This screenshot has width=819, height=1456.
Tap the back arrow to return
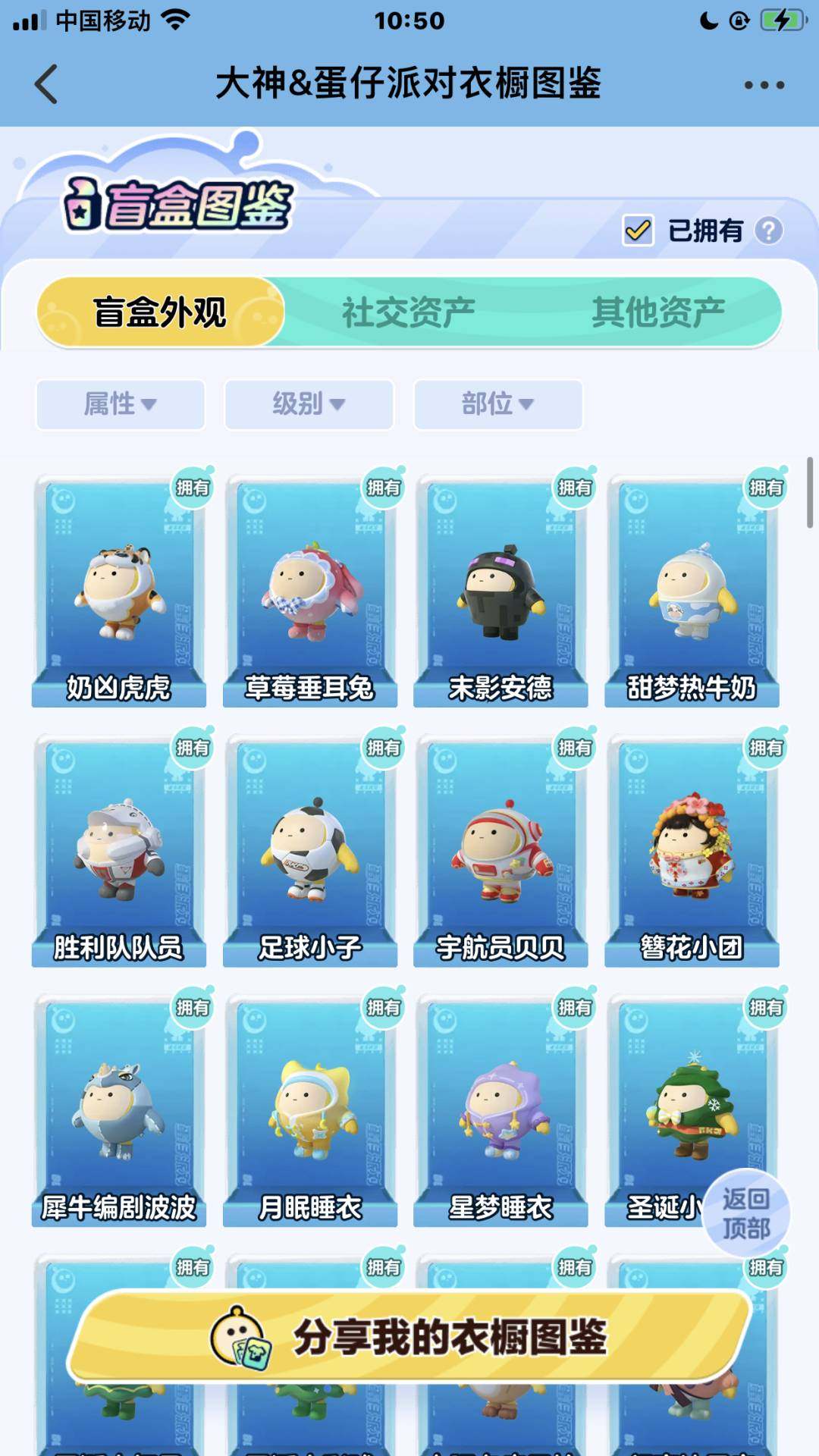click(x=47, y=85)
